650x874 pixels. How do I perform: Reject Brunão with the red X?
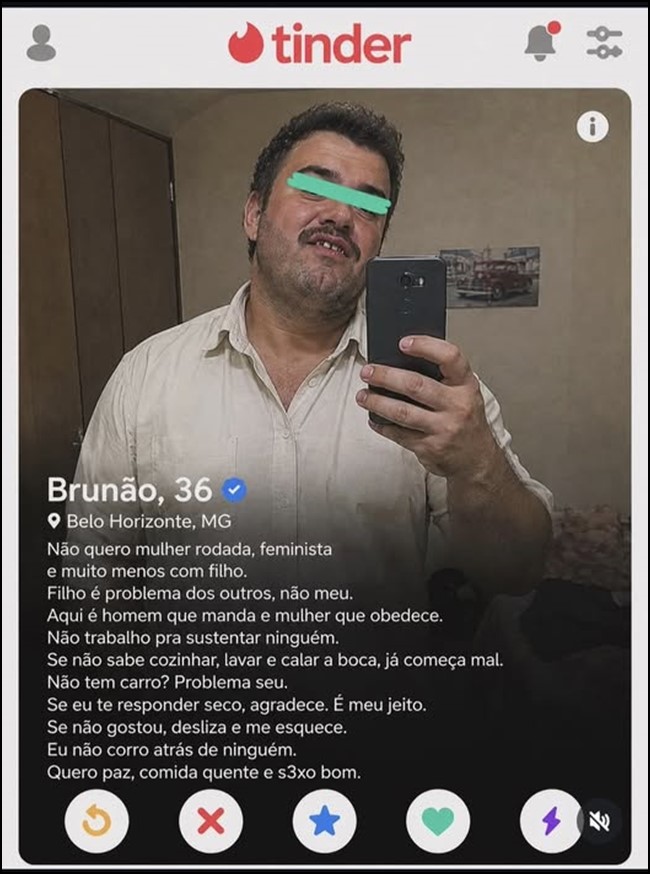[211, 821]
